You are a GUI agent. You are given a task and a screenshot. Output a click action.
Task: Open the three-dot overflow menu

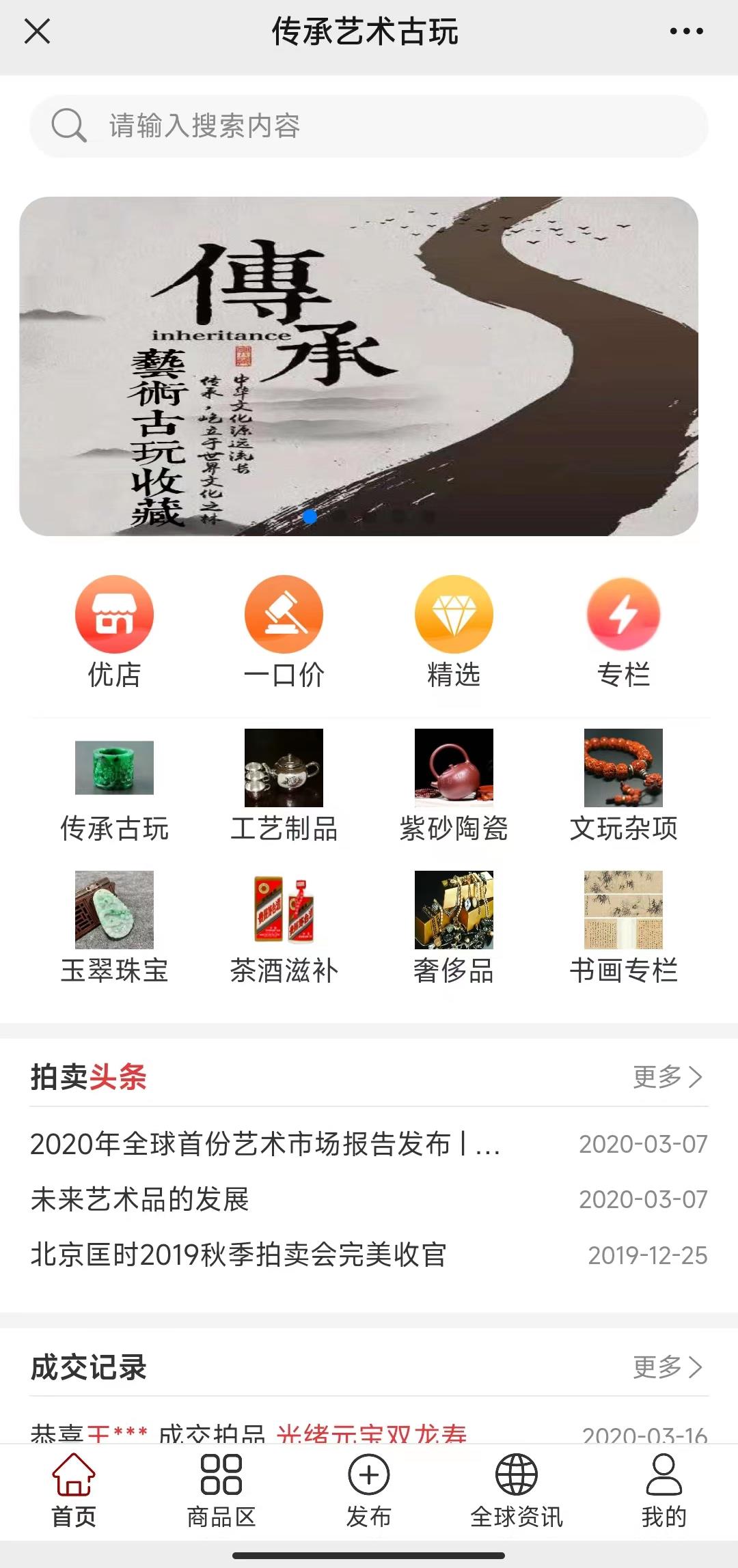[x=686, y=31]
